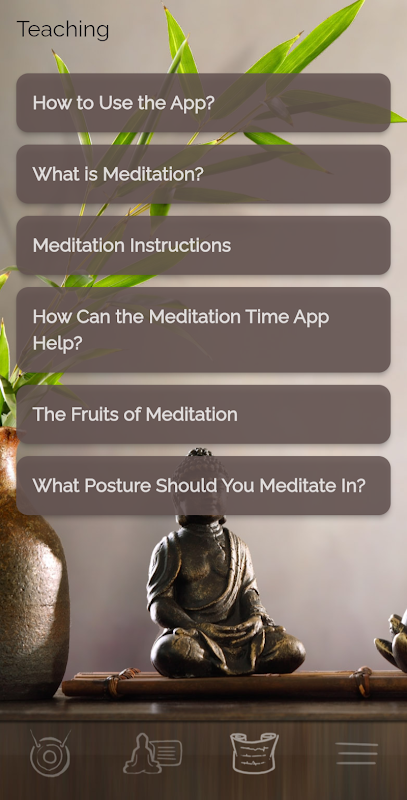
Task: Open How to Use the App?
Action: [204, 103]
